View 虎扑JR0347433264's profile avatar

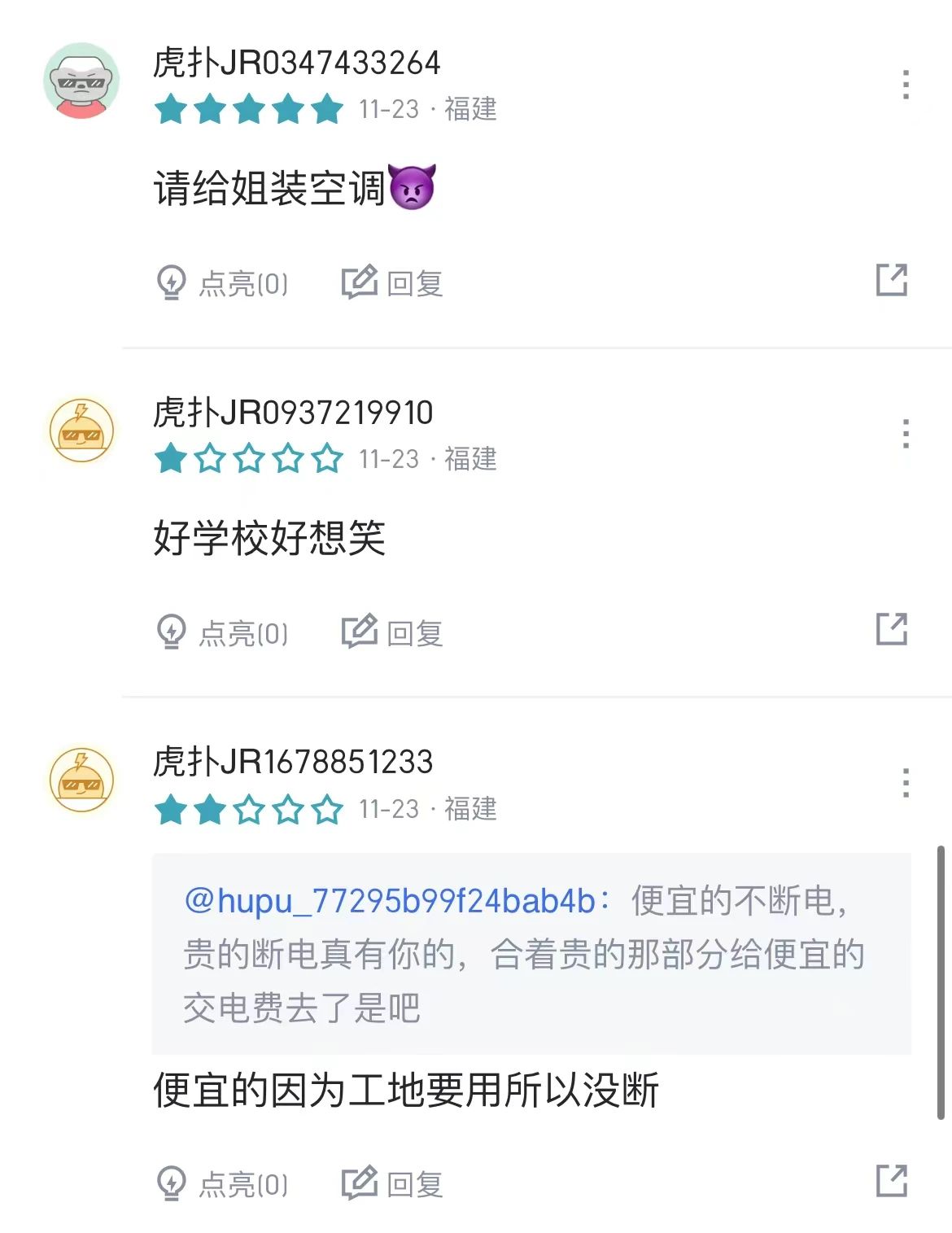[81, 81]
